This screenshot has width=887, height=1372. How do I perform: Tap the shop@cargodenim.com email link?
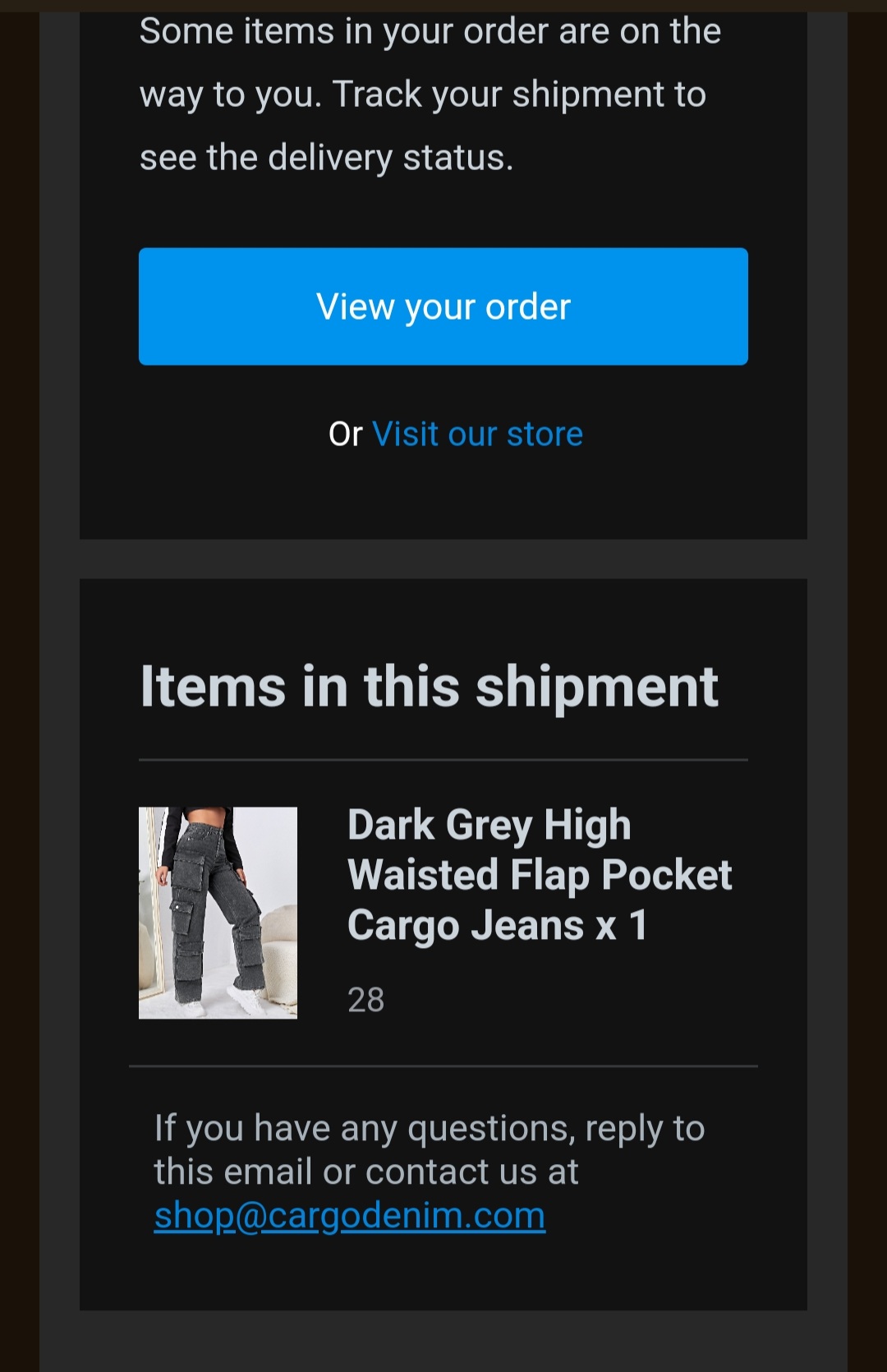350,1215
